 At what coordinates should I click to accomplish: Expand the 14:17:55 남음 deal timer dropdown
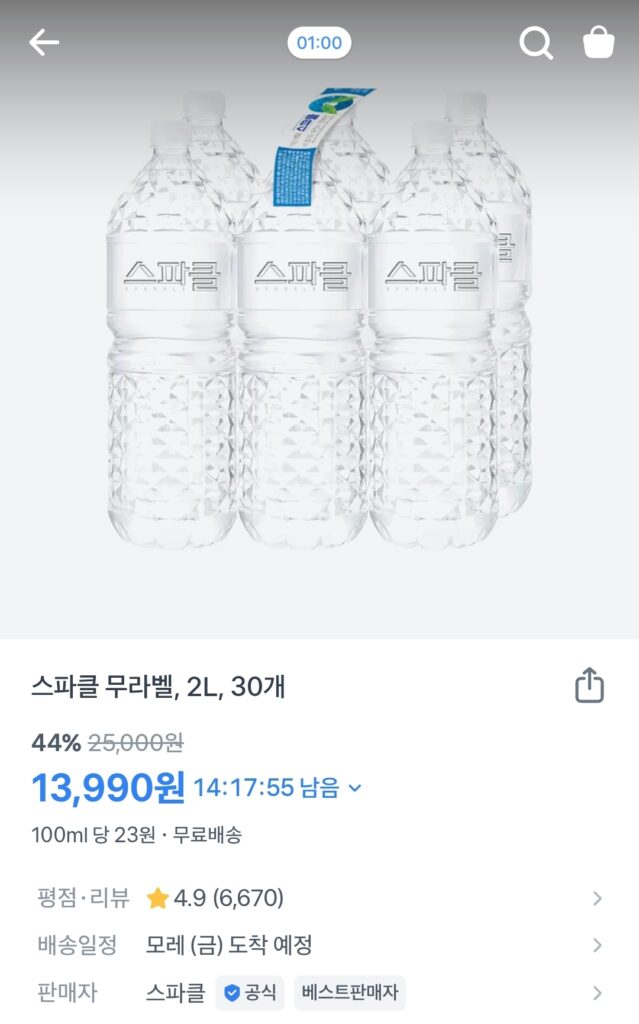[x=354, y=788]
